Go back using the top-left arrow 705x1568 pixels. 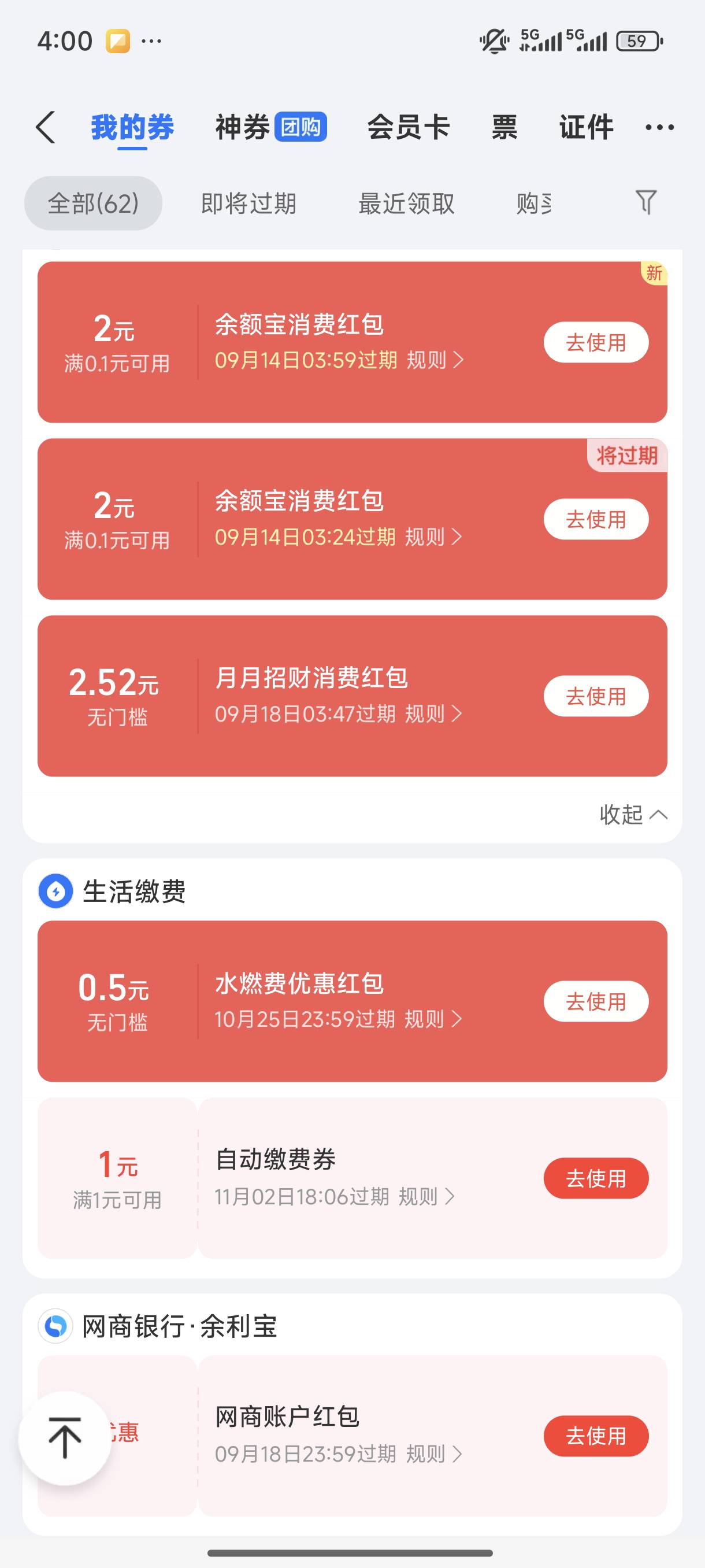tap(46, 127)
